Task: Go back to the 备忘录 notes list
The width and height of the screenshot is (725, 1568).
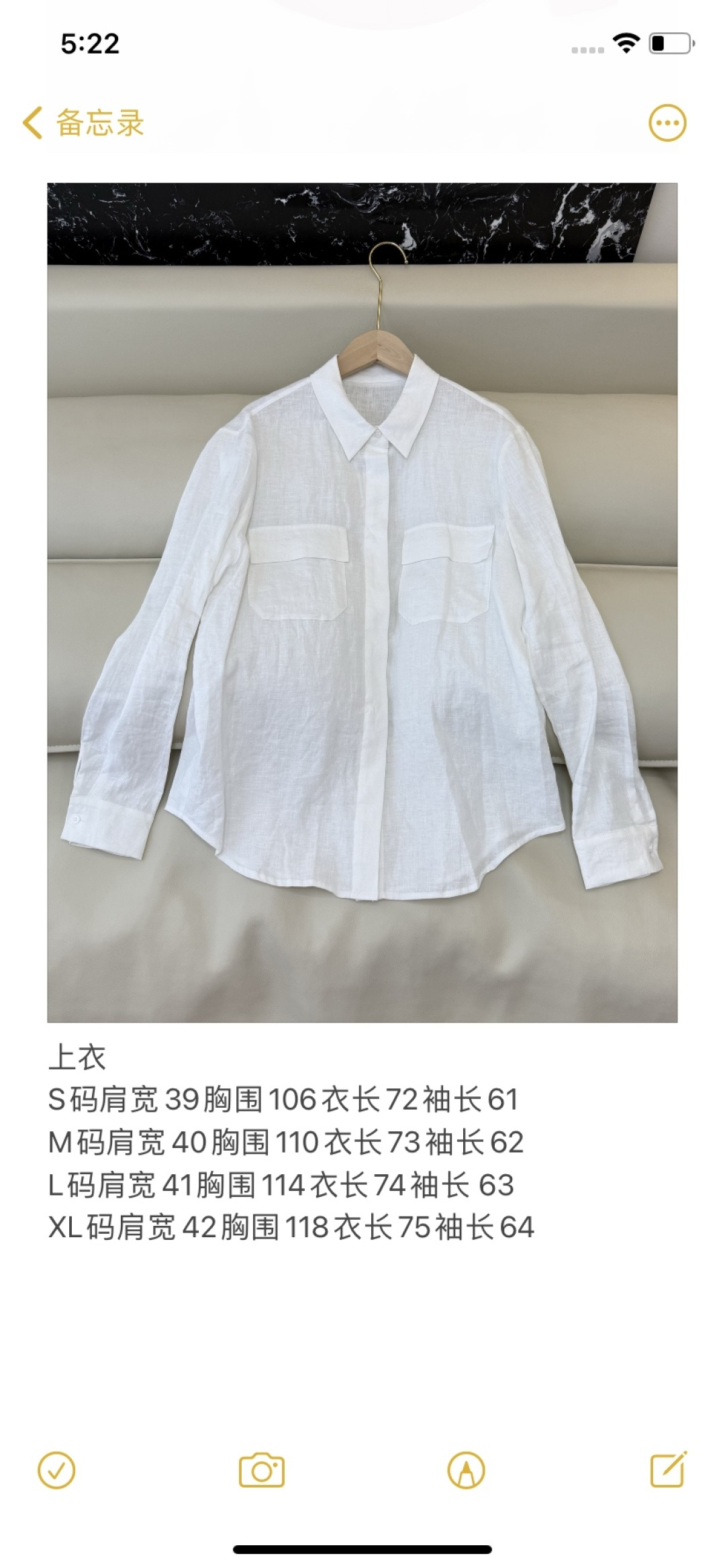Action: point(83,123)
